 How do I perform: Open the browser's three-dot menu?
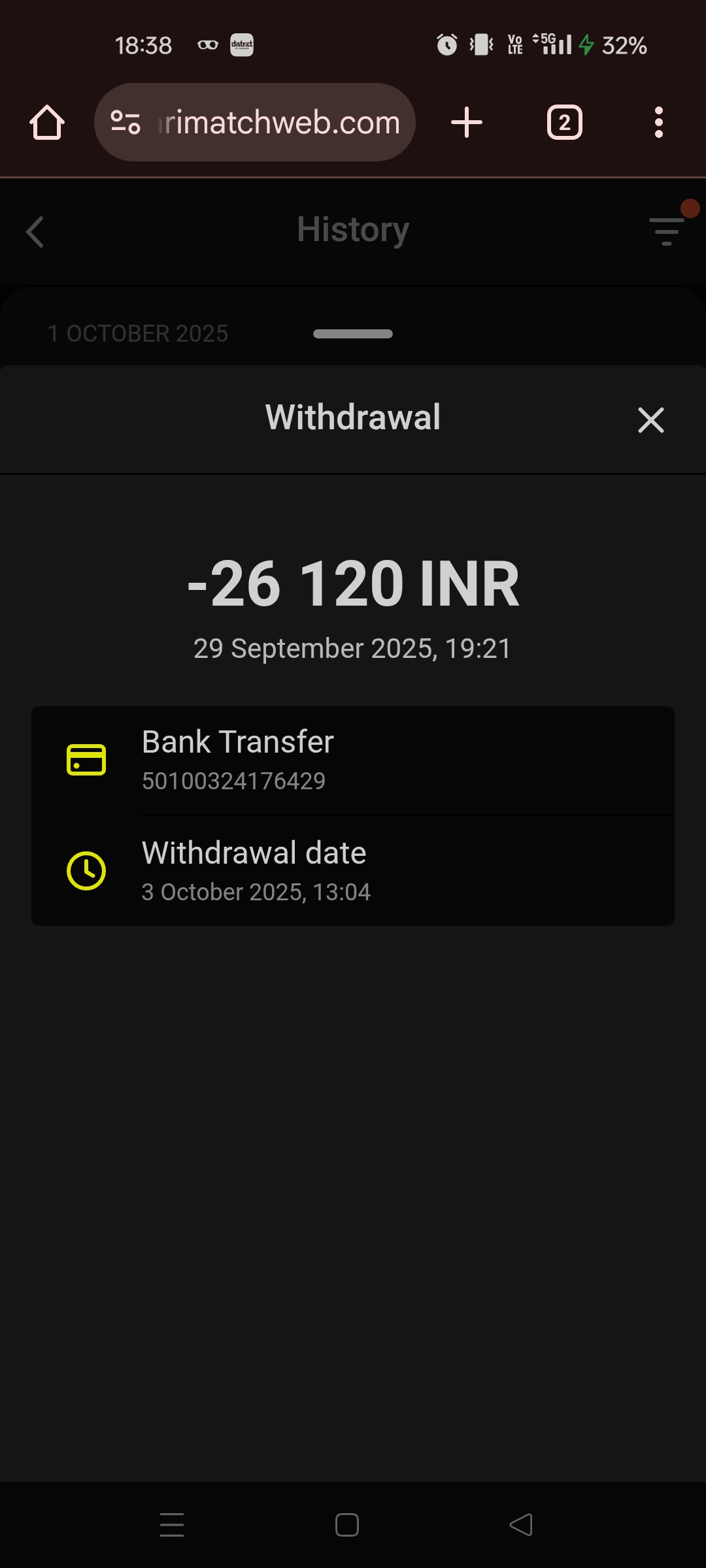pyautogui.click(x=658, y=123)
